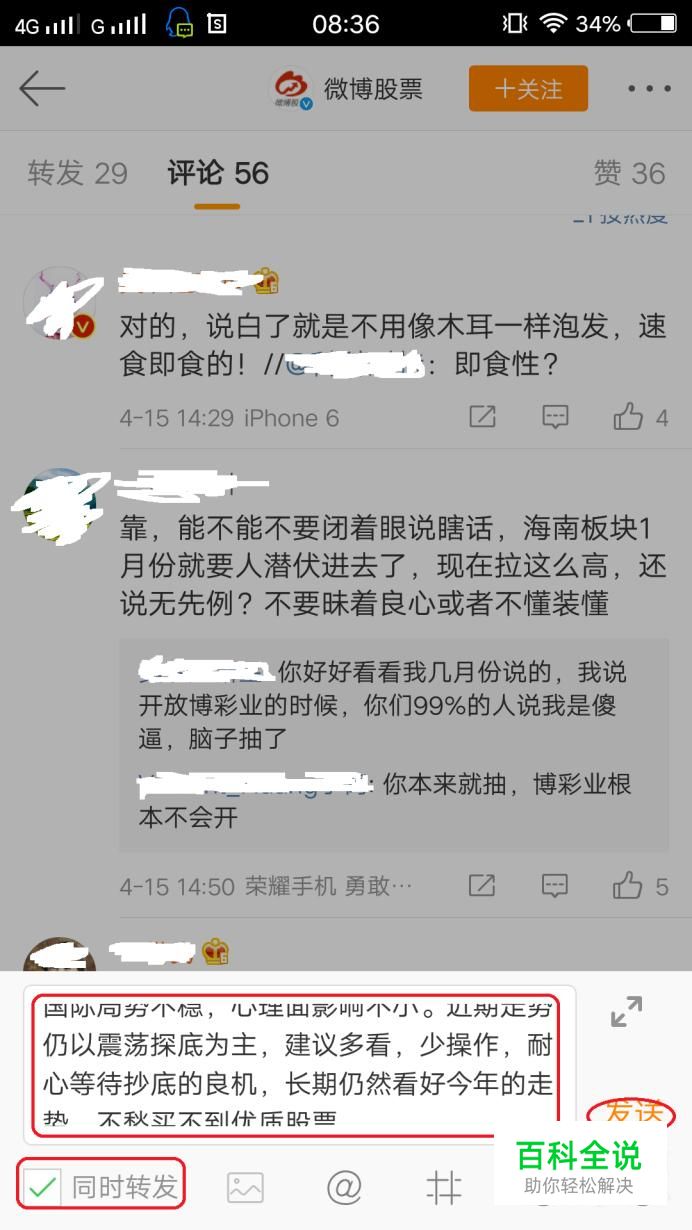The image size is (692, 1230).
Task: Repost the 4-15 14:29 iPhone 6 comment
Action: click(x=482, y=417)
